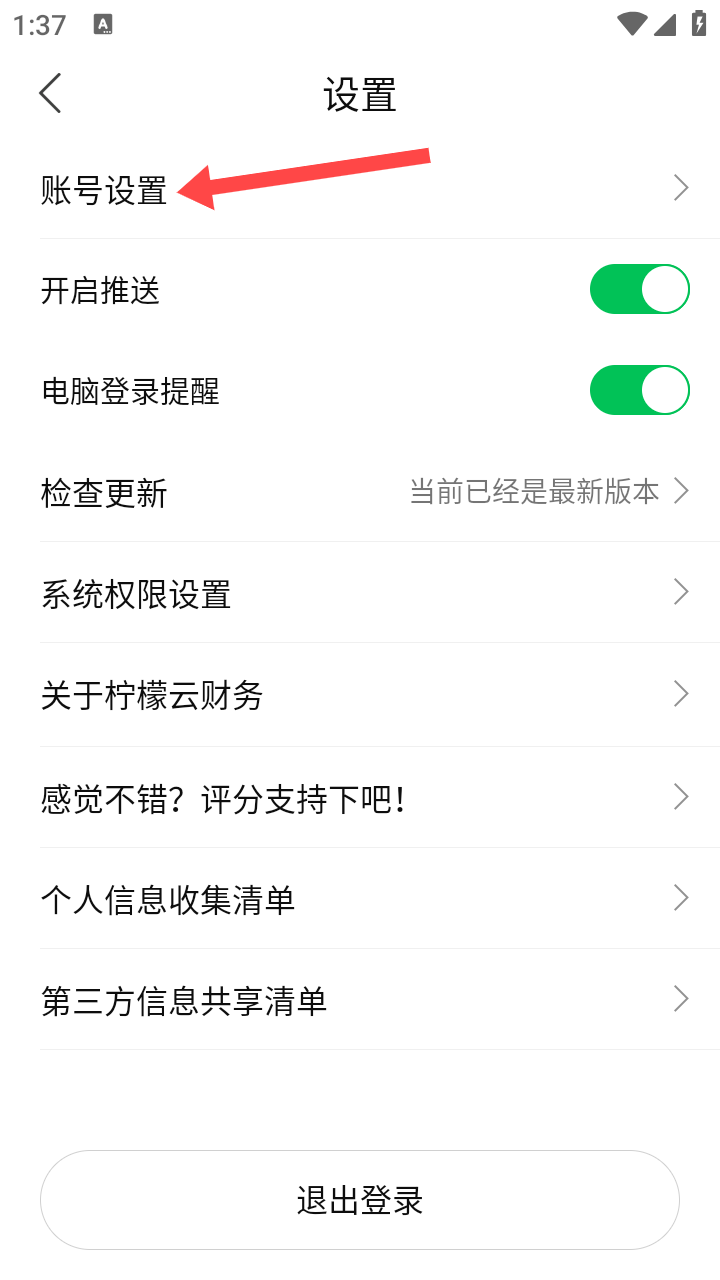Open 系统权限设置

coord(360,594)
